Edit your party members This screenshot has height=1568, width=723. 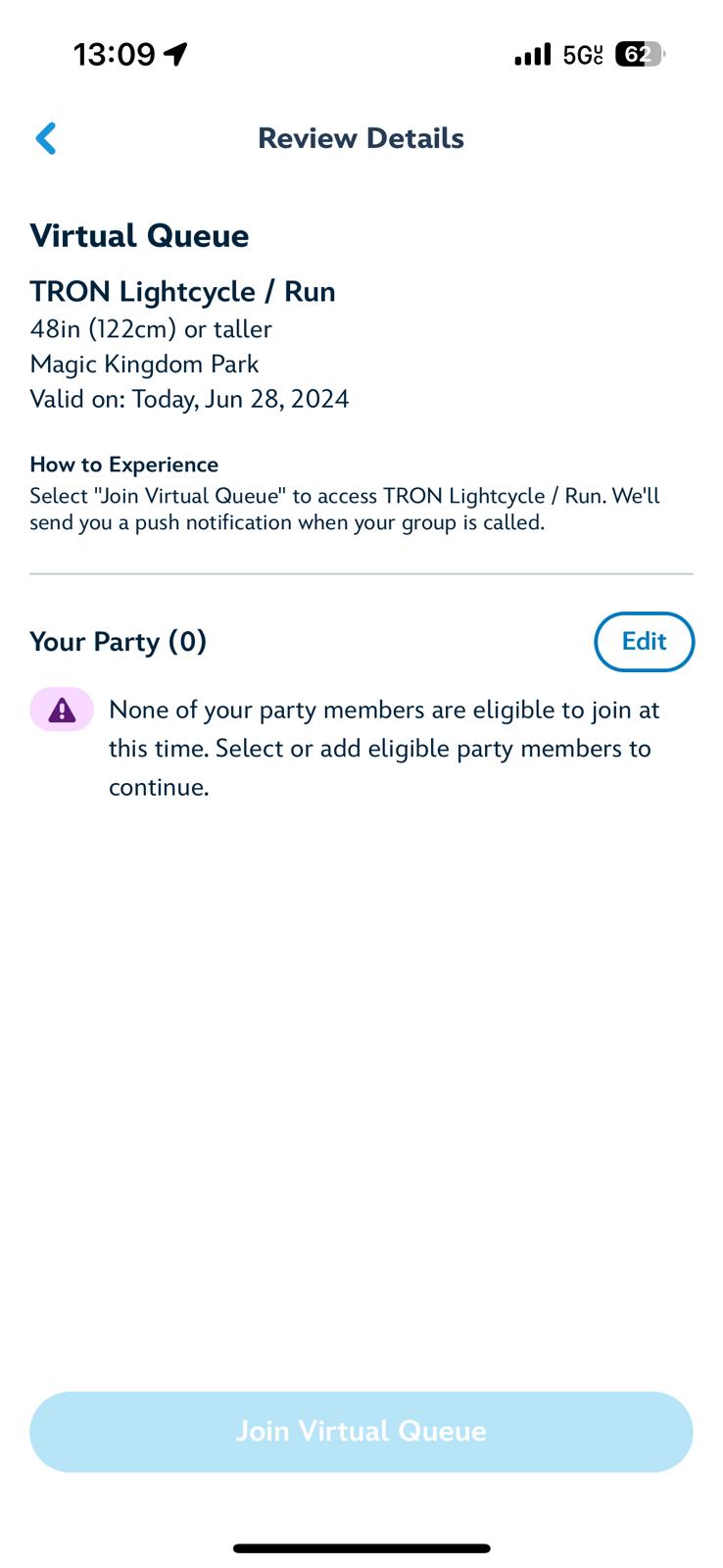644,642
